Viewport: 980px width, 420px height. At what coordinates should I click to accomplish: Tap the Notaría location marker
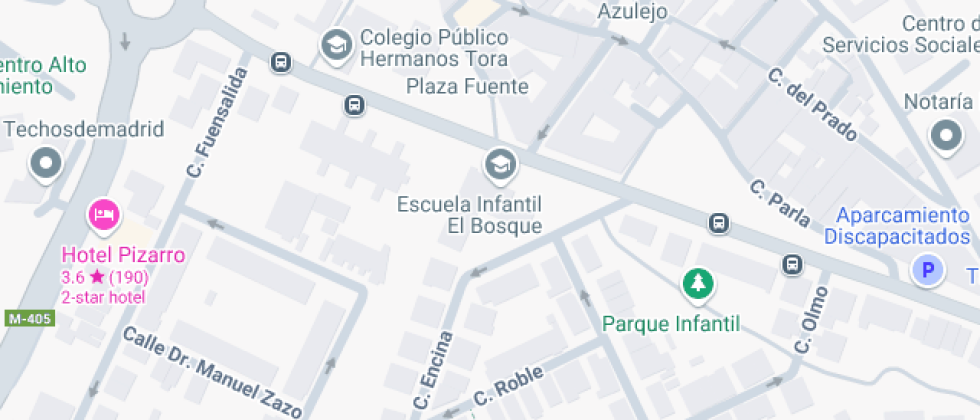point(946,136)
